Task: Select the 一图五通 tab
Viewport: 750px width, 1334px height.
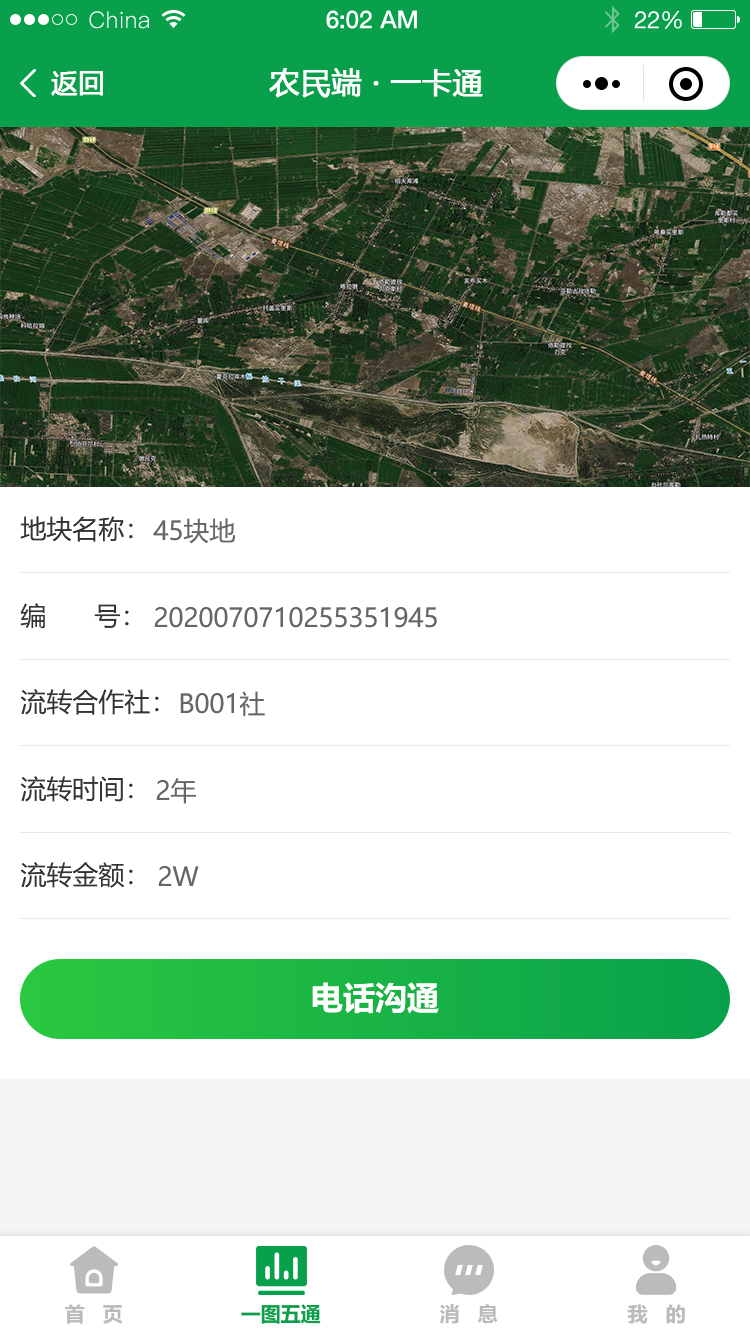Action: pos(281,1286)
